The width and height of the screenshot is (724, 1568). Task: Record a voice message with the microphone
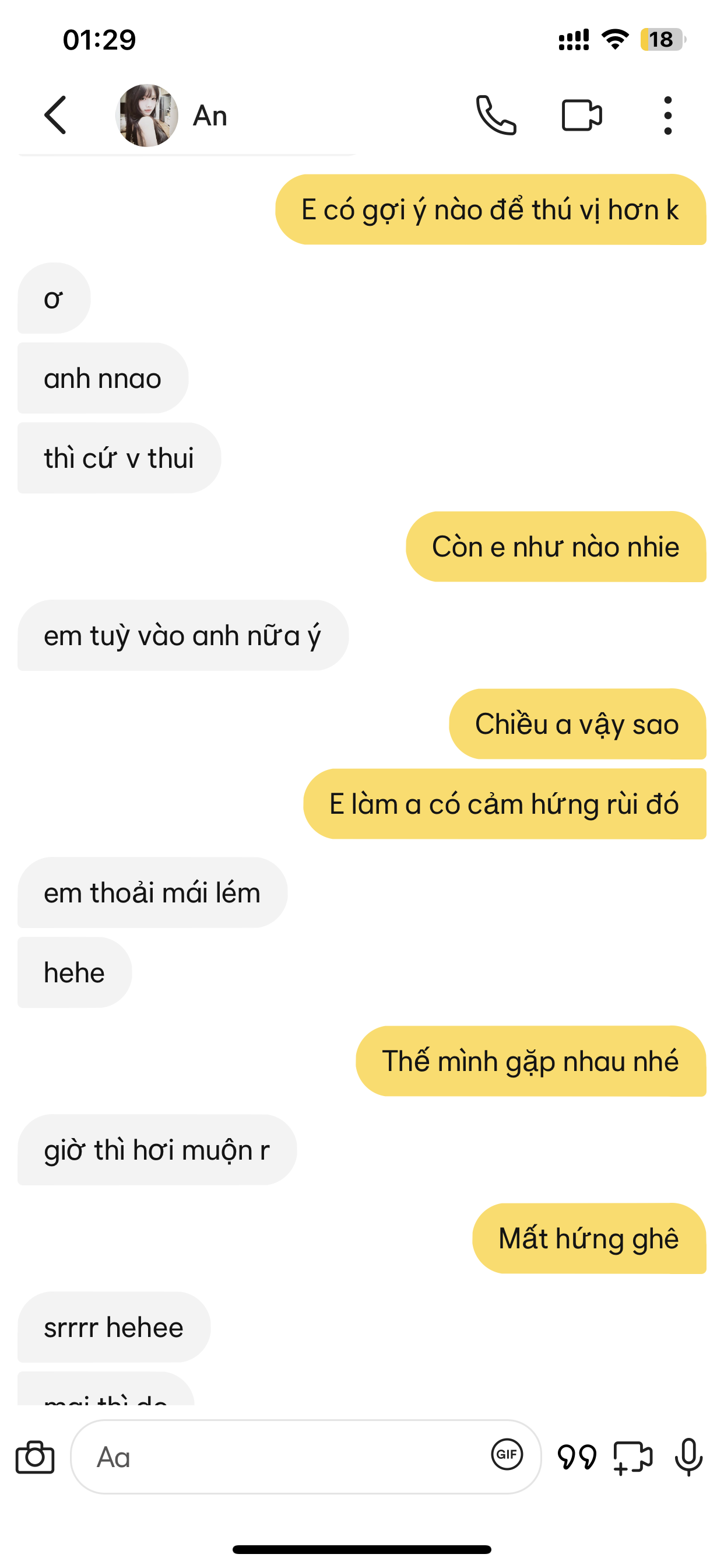(x=688, y=1457)
